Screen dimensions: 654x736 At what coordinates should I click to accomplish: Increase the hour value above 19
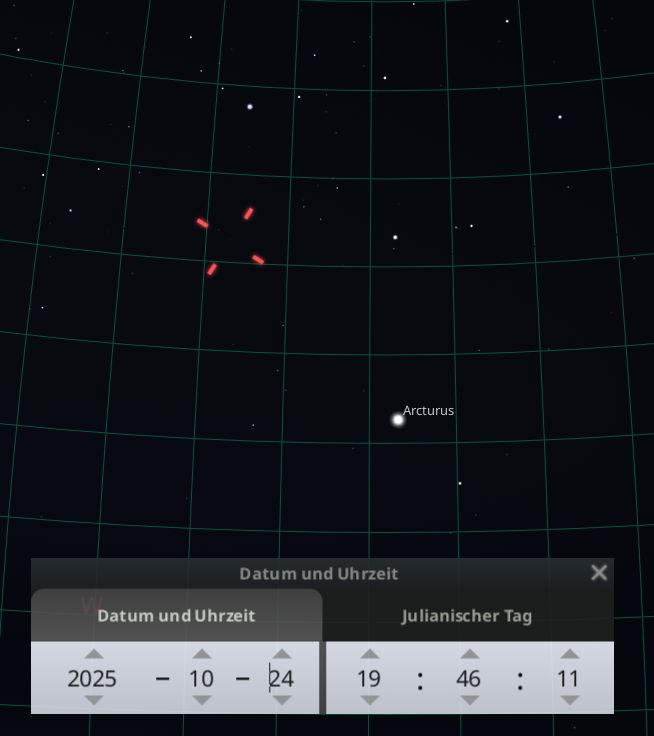pos(370,654)
